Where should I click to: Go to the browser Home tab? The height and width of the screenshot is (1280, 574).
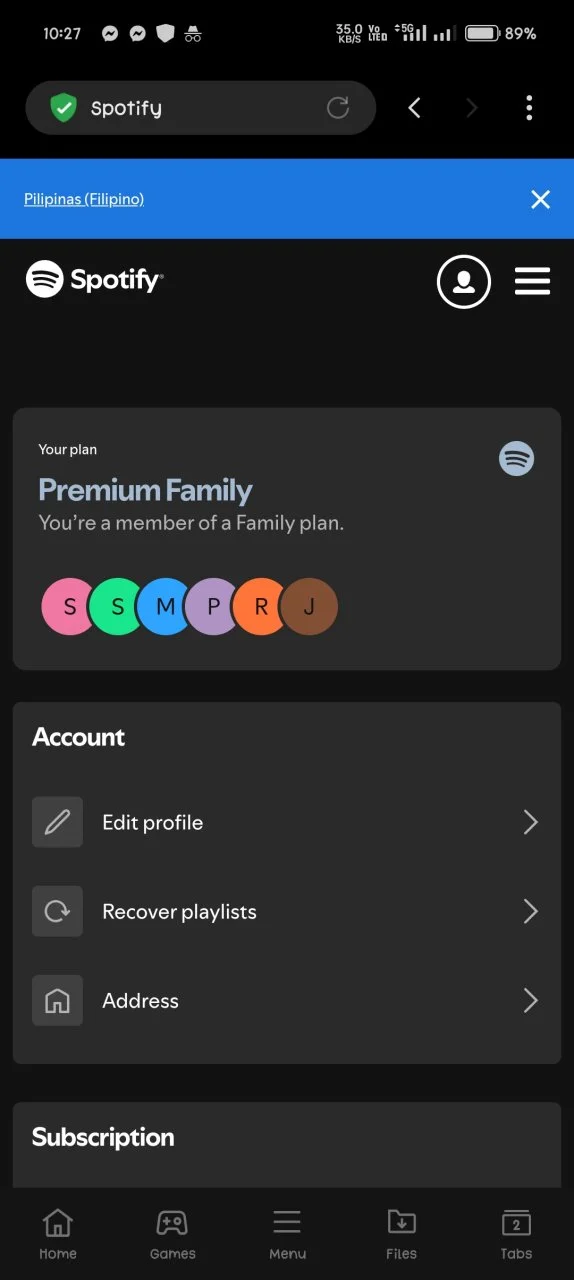[57, 1233]
